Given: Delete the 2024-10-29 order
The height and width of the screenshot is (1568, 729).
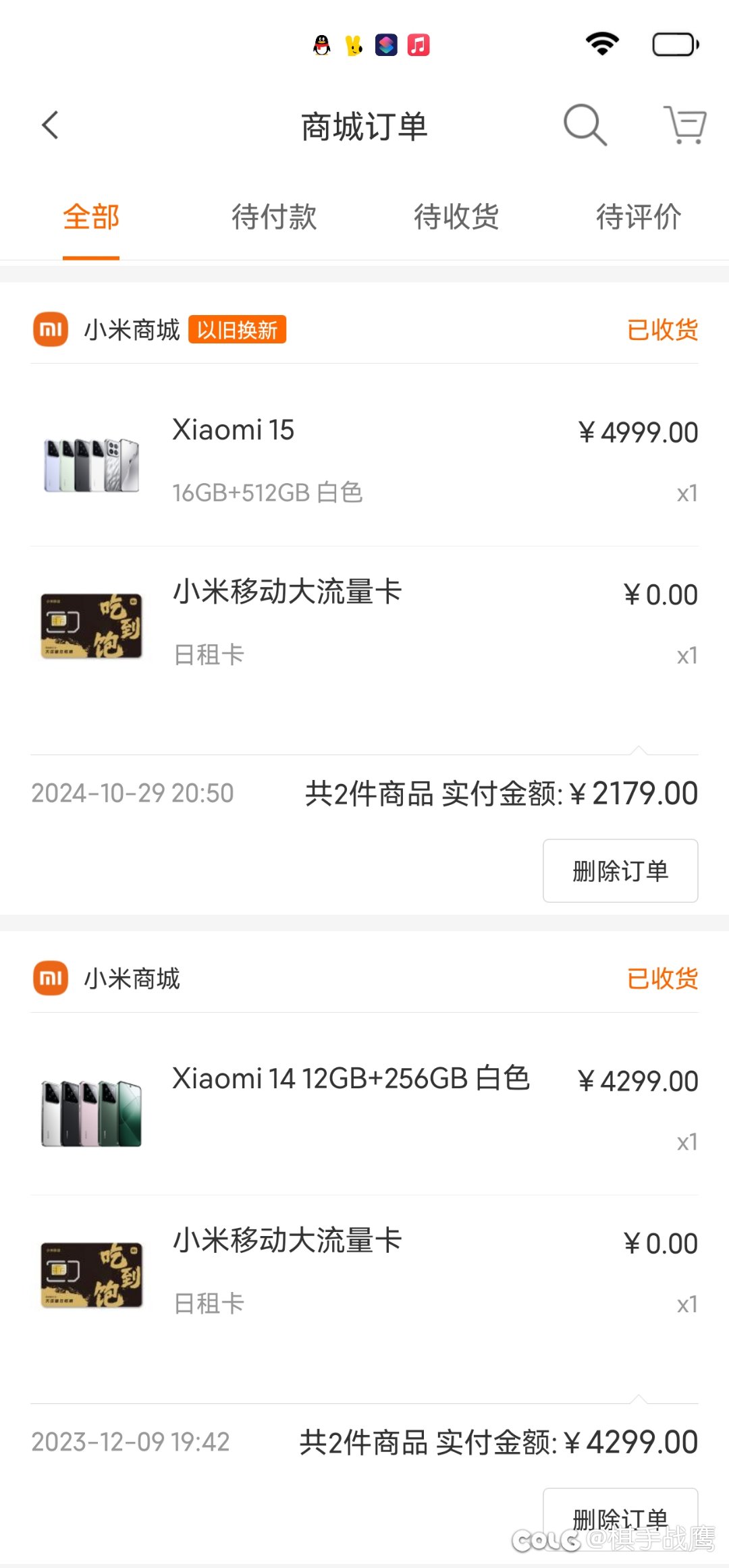Looking at the screenshot, I should (x=620, y=871).
